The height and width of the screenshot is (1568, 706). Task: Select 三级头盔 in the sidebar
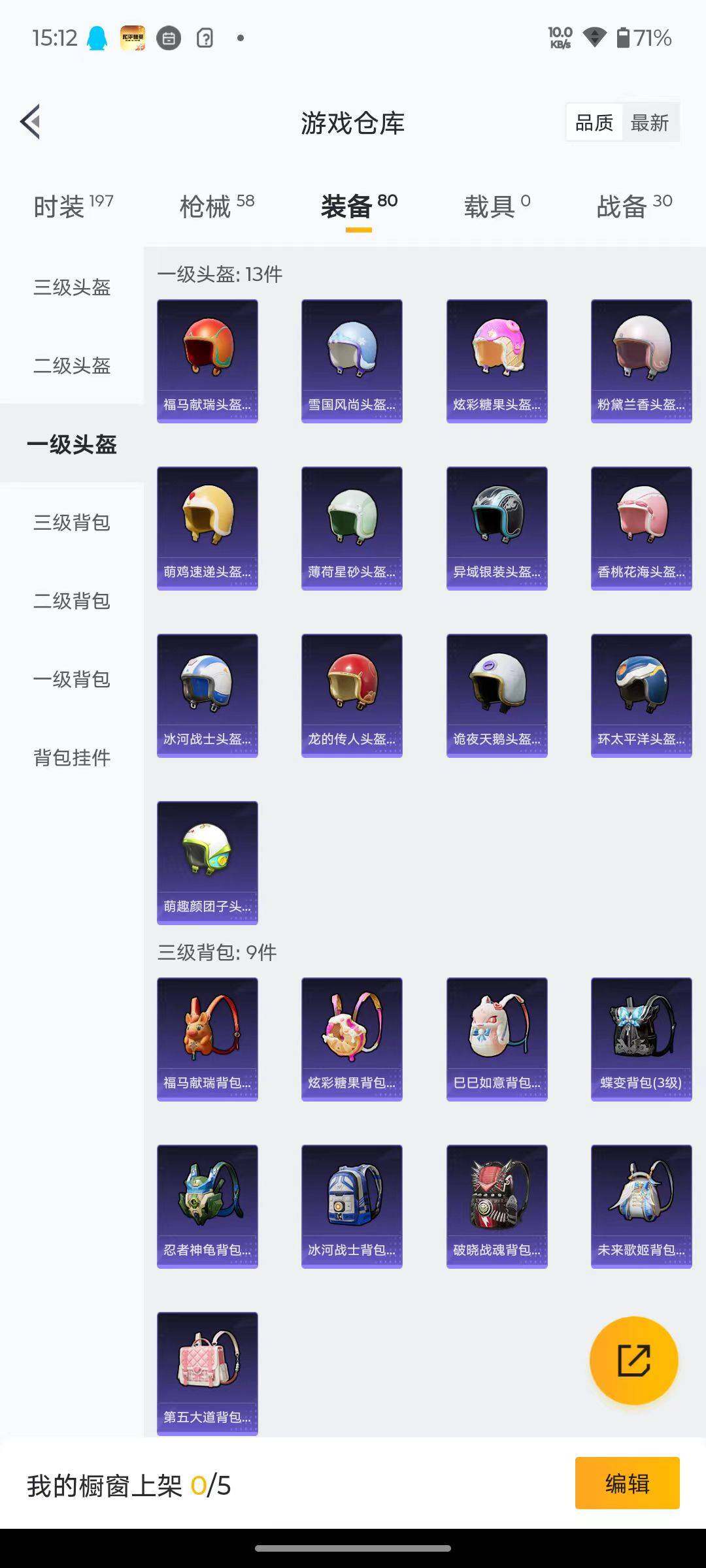(72, 287)
